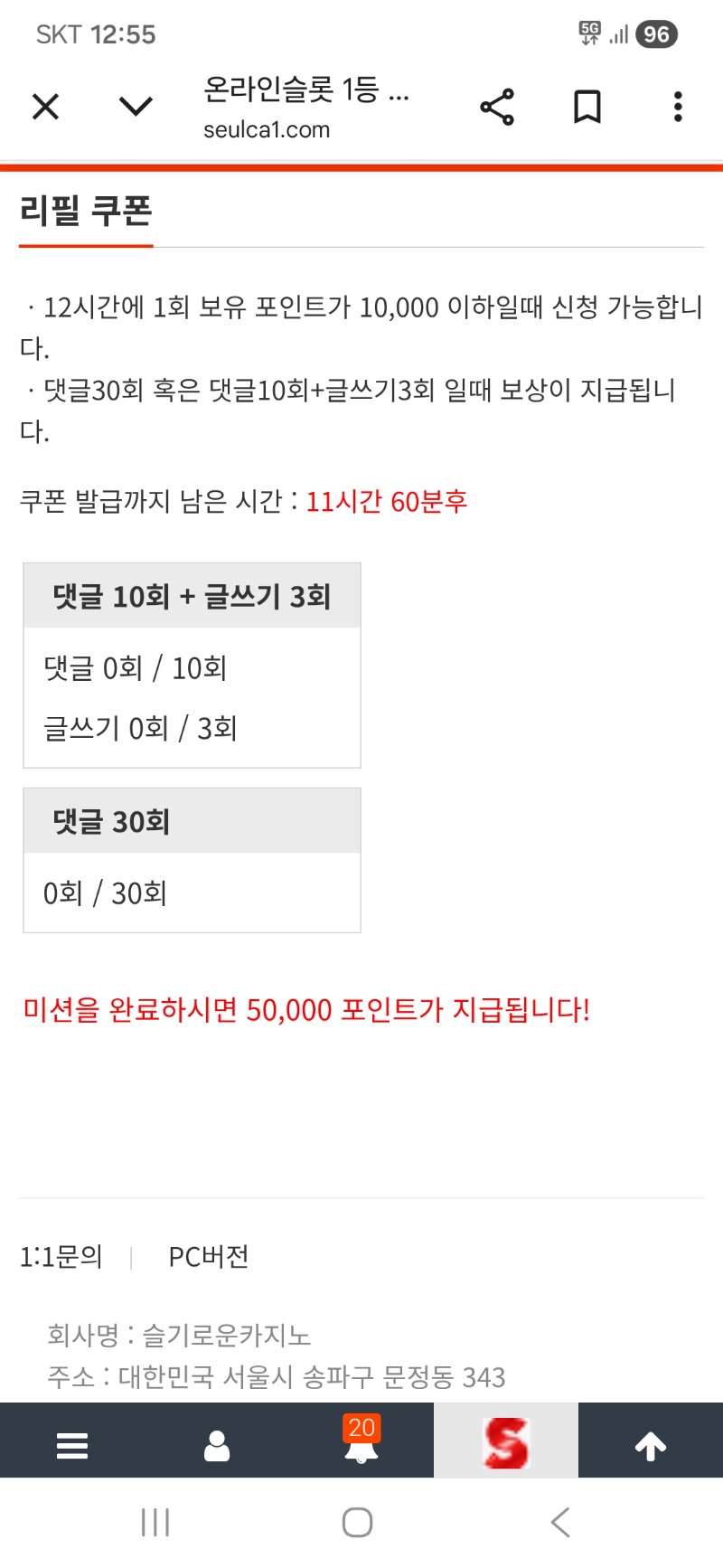
Task: Tap the red S logo button
Action: click(x=506, y=1441)
